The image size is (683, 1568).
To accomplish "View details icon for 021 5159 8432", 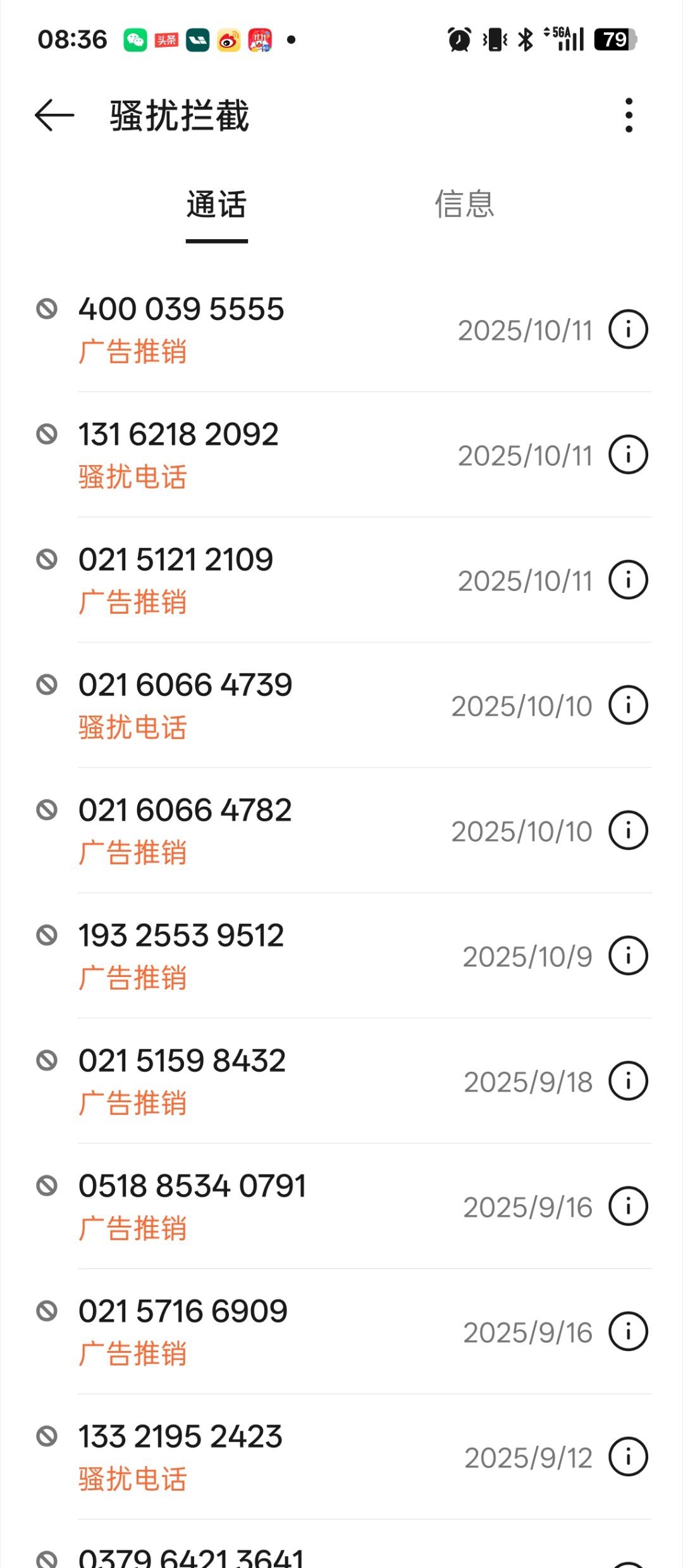I will pos(628,1081).
